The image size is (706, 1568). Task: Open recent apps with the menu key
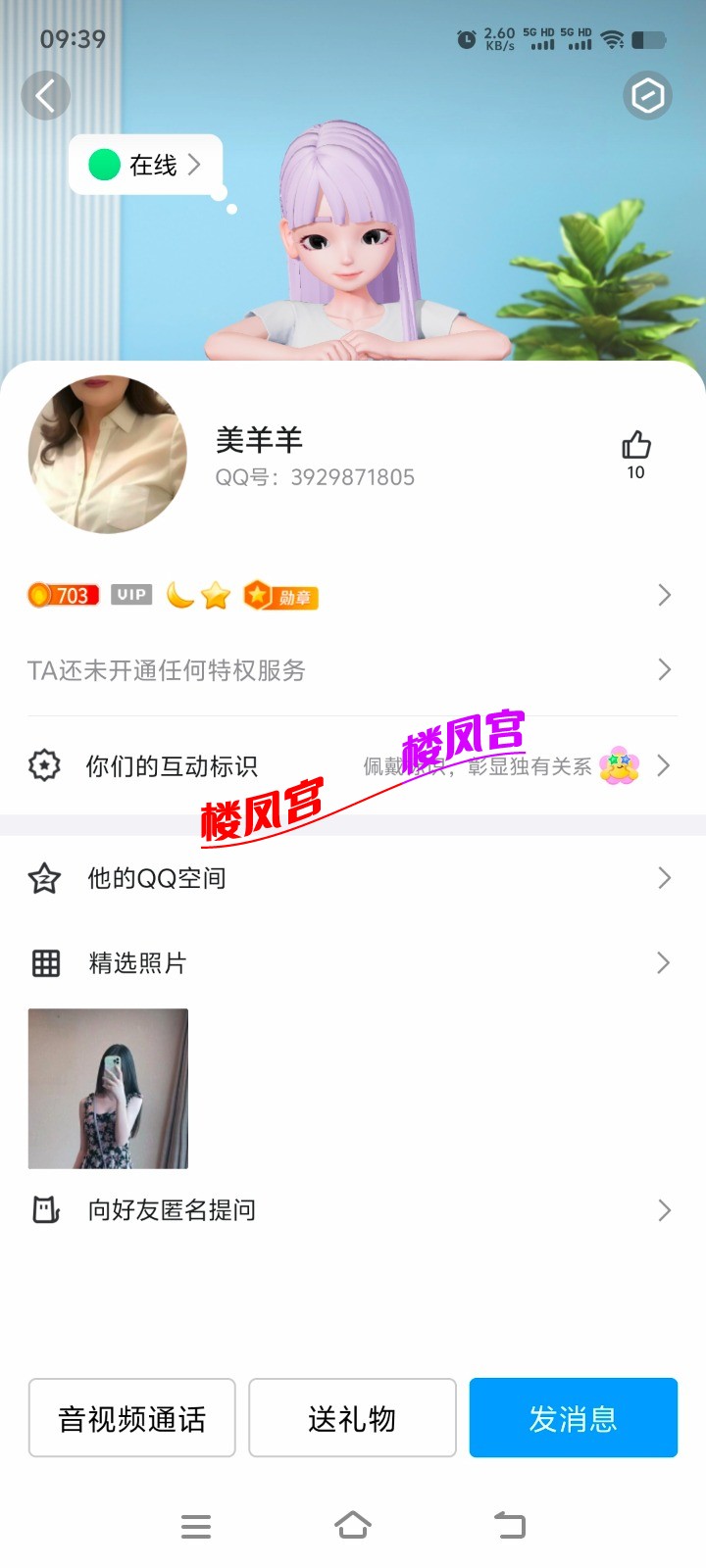click(x=196, y=1525)
